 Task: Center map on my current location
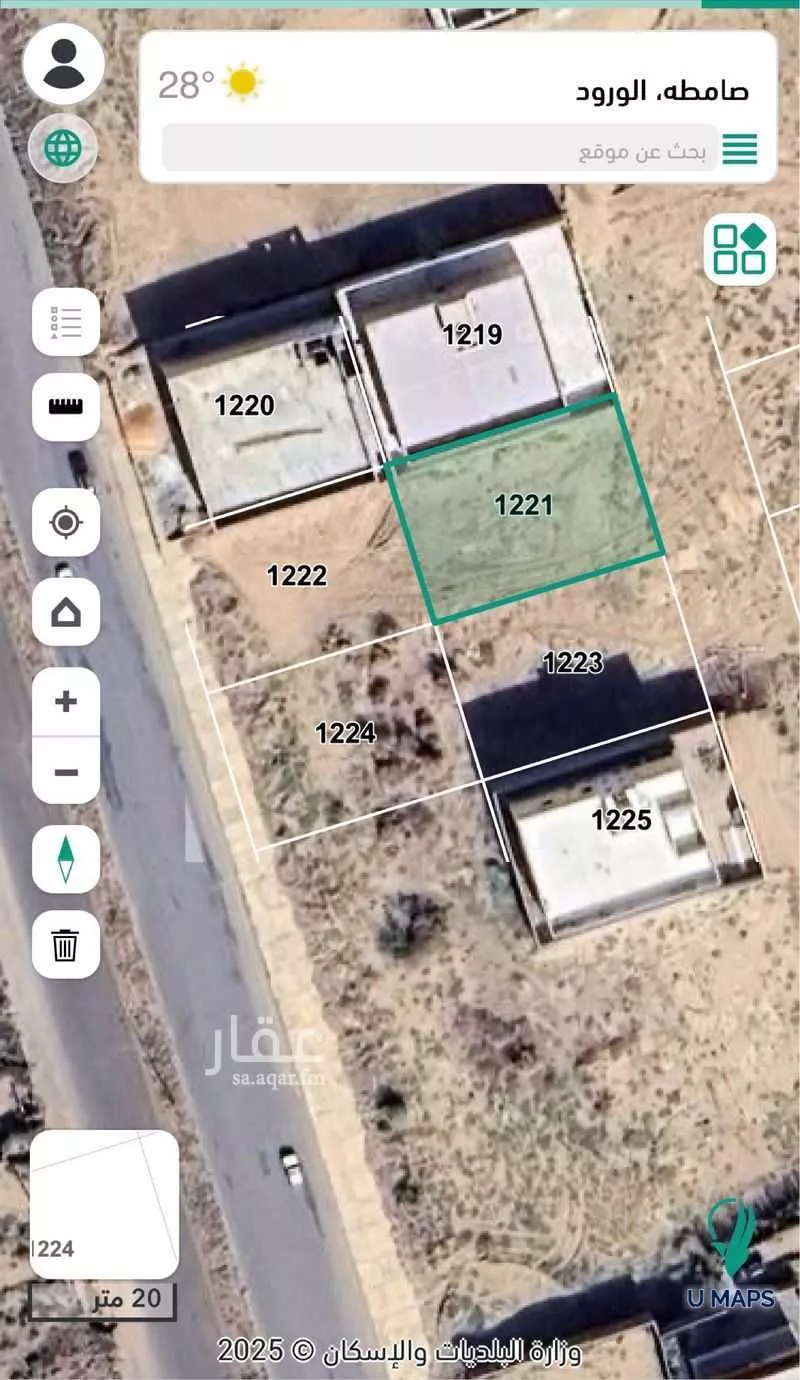[66, 522]
